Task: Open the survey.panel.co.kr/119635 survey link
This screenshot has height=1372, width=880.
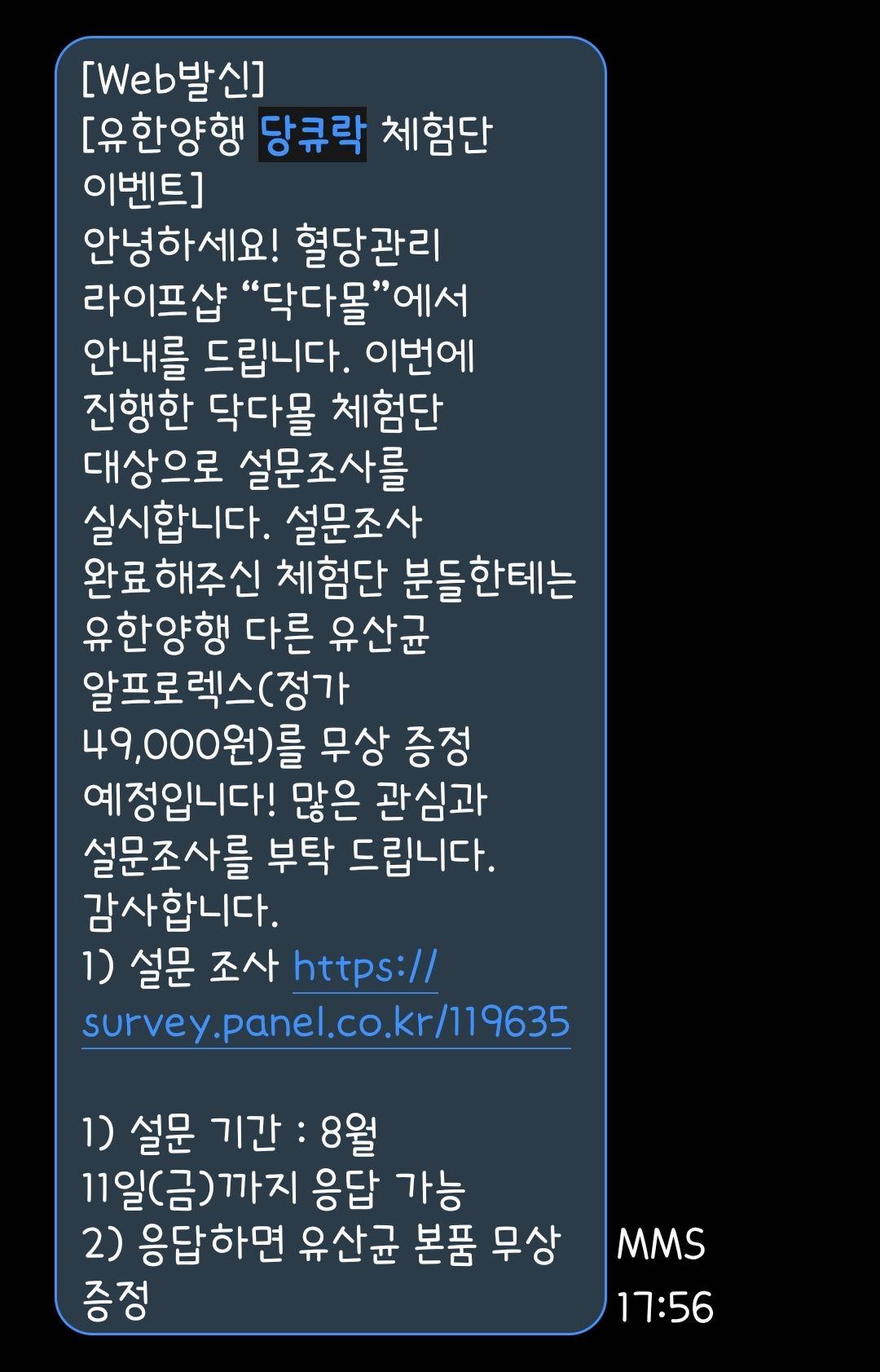Action: click(x=326, y=1022)
